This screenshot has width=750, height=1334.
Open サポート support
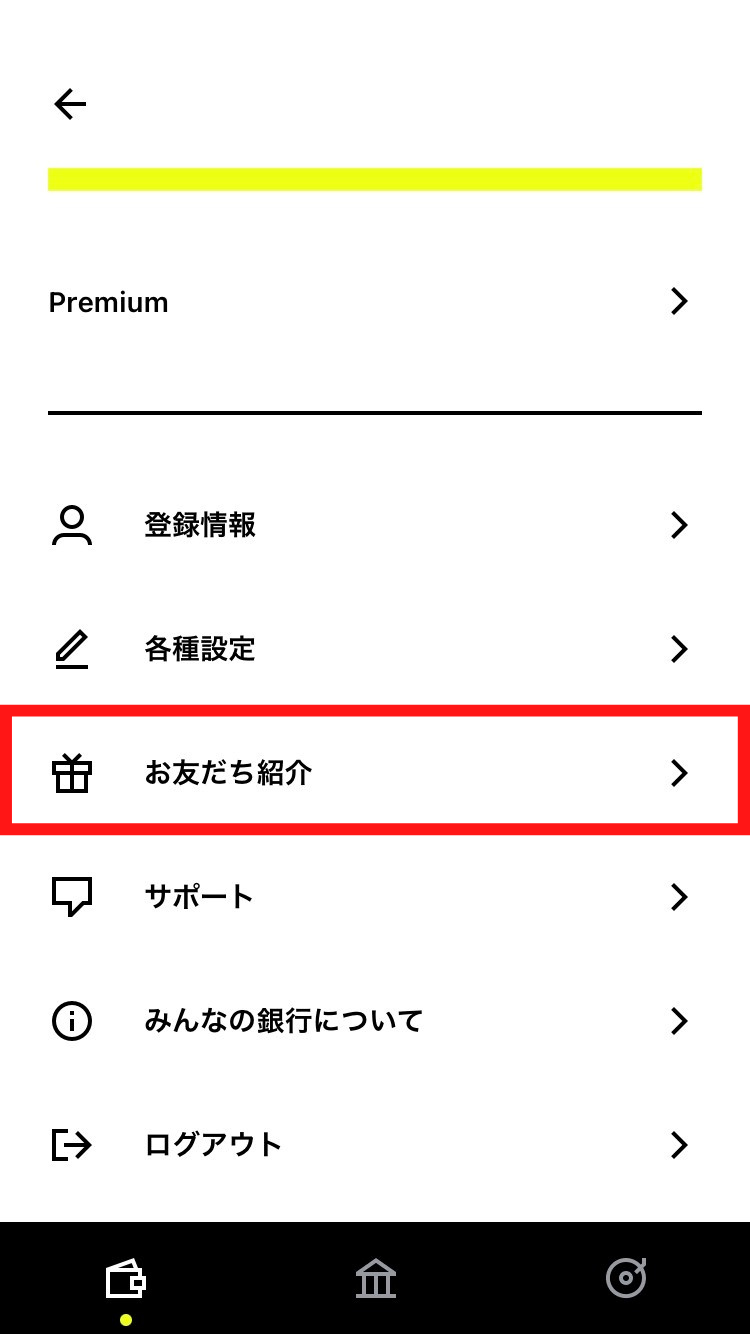click(375, 897)
